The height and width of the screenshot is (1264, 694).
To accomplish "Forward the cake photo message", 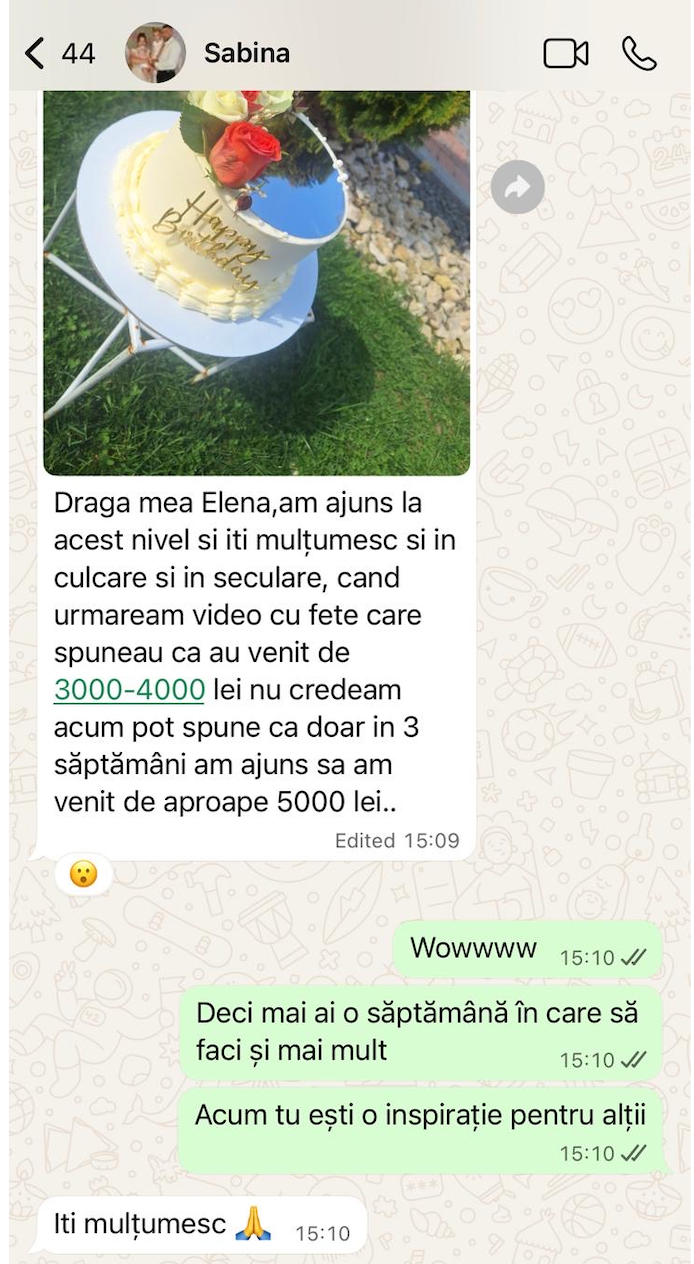I will point(517,187).
